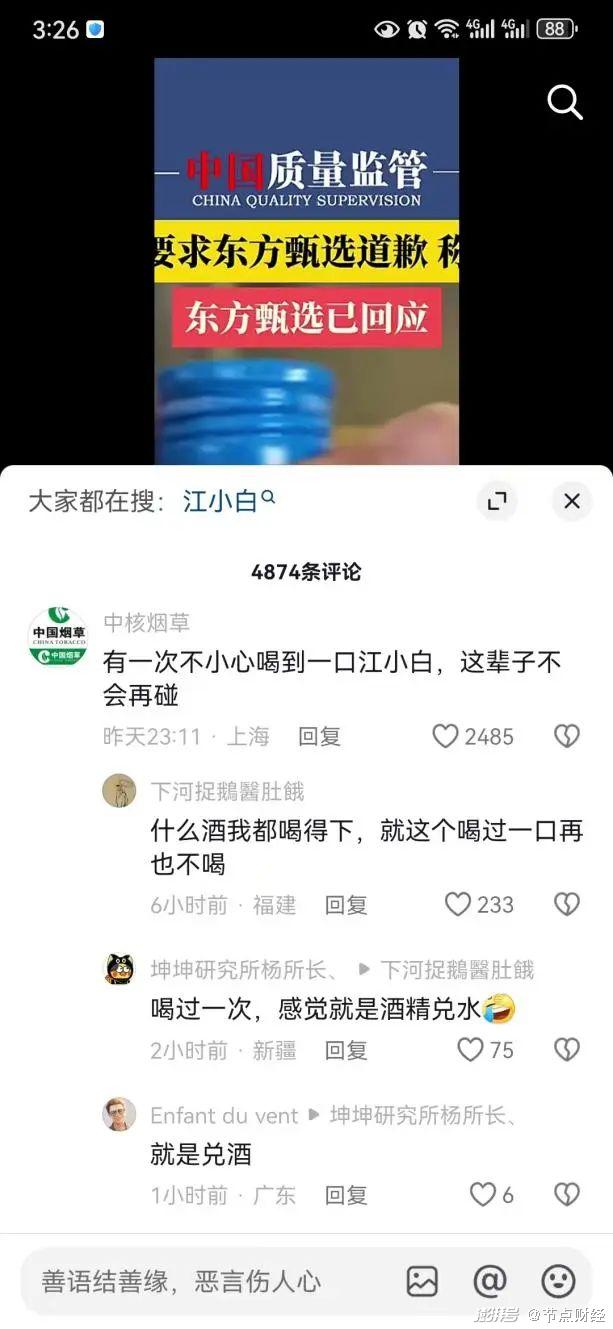Tap the comment input field
The image size is (613, 1329).
(200, 1281)
